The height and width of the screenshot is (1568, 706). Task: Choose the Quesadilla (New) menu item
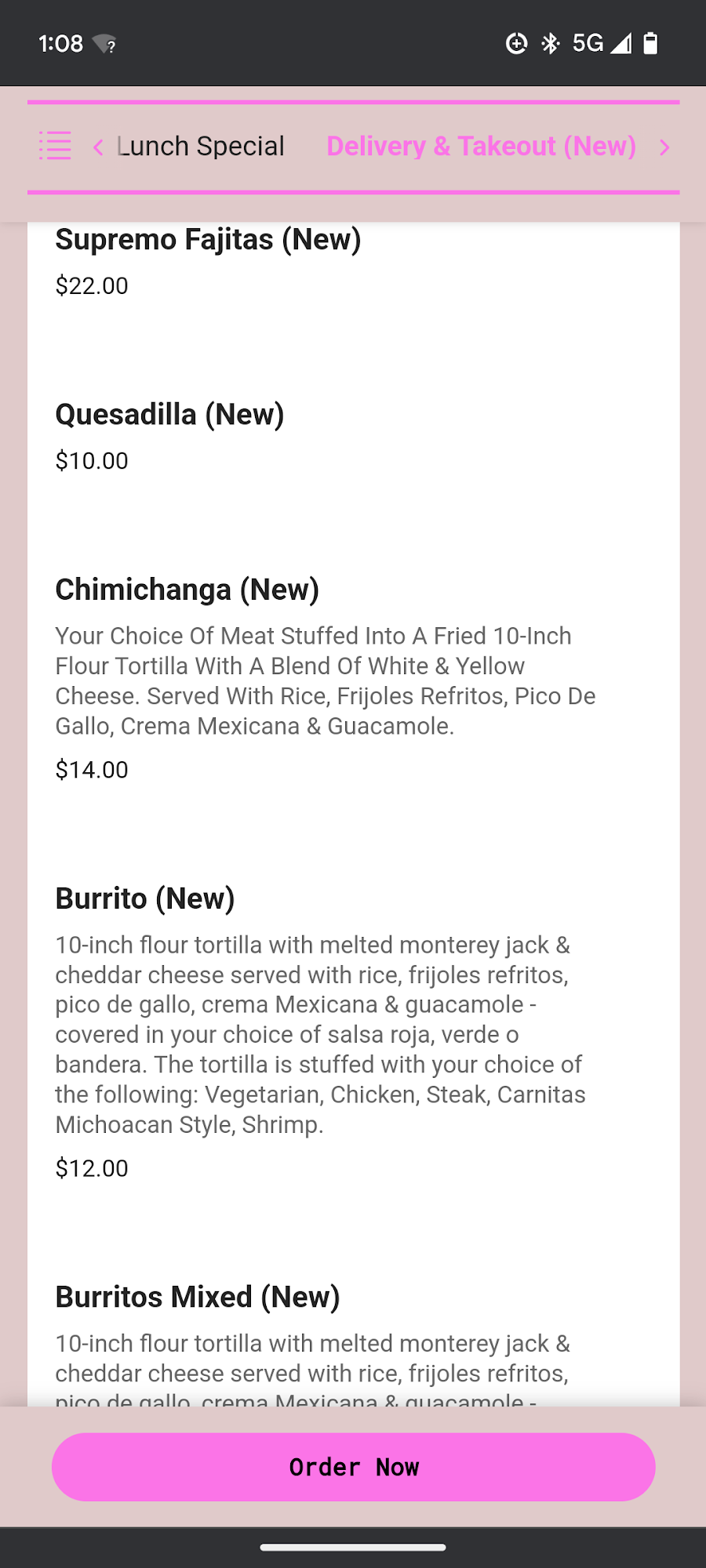click(169, 416)
